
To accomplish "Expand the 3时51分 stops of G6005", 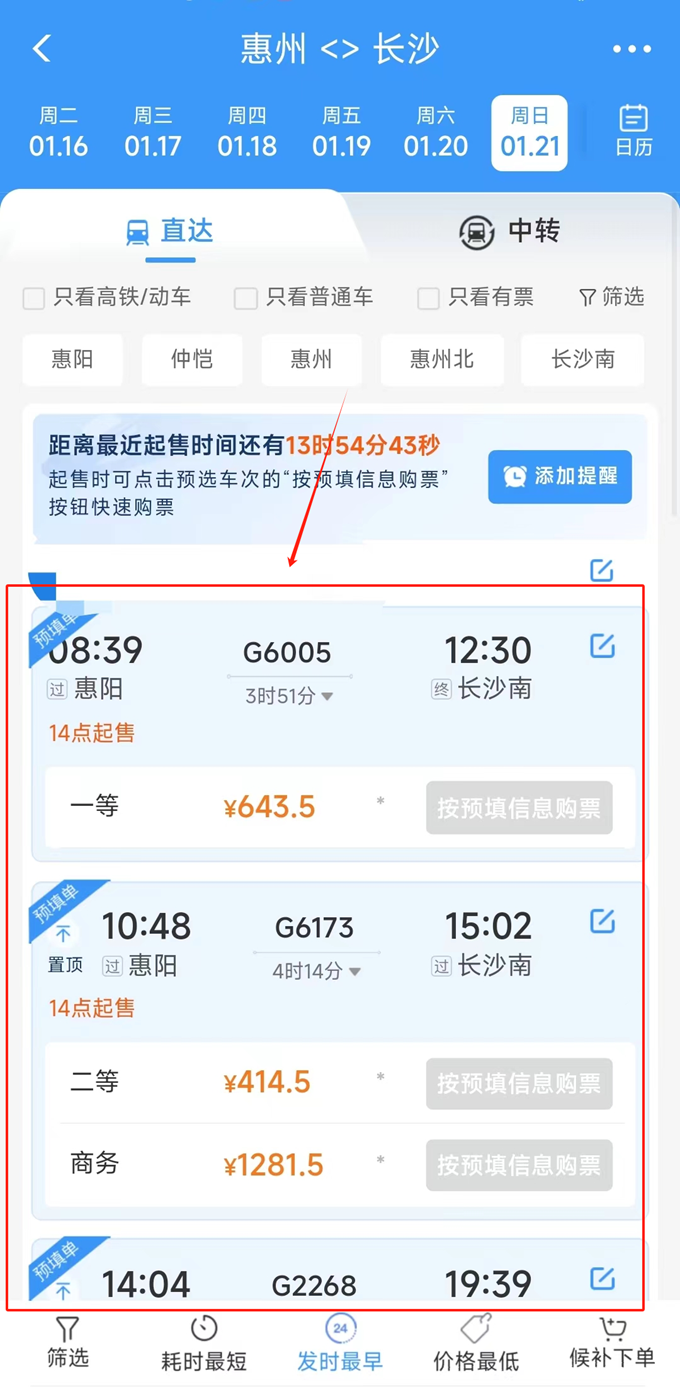I will 290,696.
